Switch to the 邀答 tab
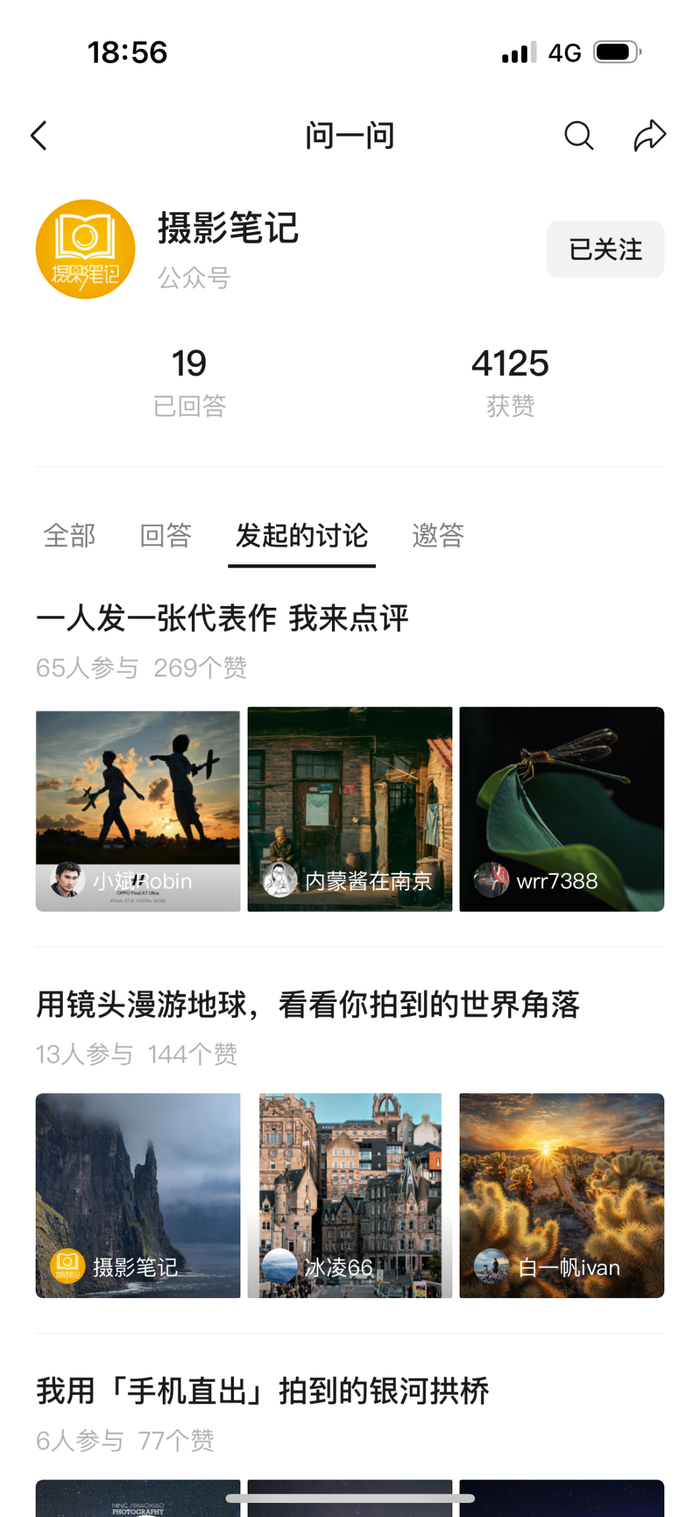Screen dimensions: 700x1517 [438, 536]
